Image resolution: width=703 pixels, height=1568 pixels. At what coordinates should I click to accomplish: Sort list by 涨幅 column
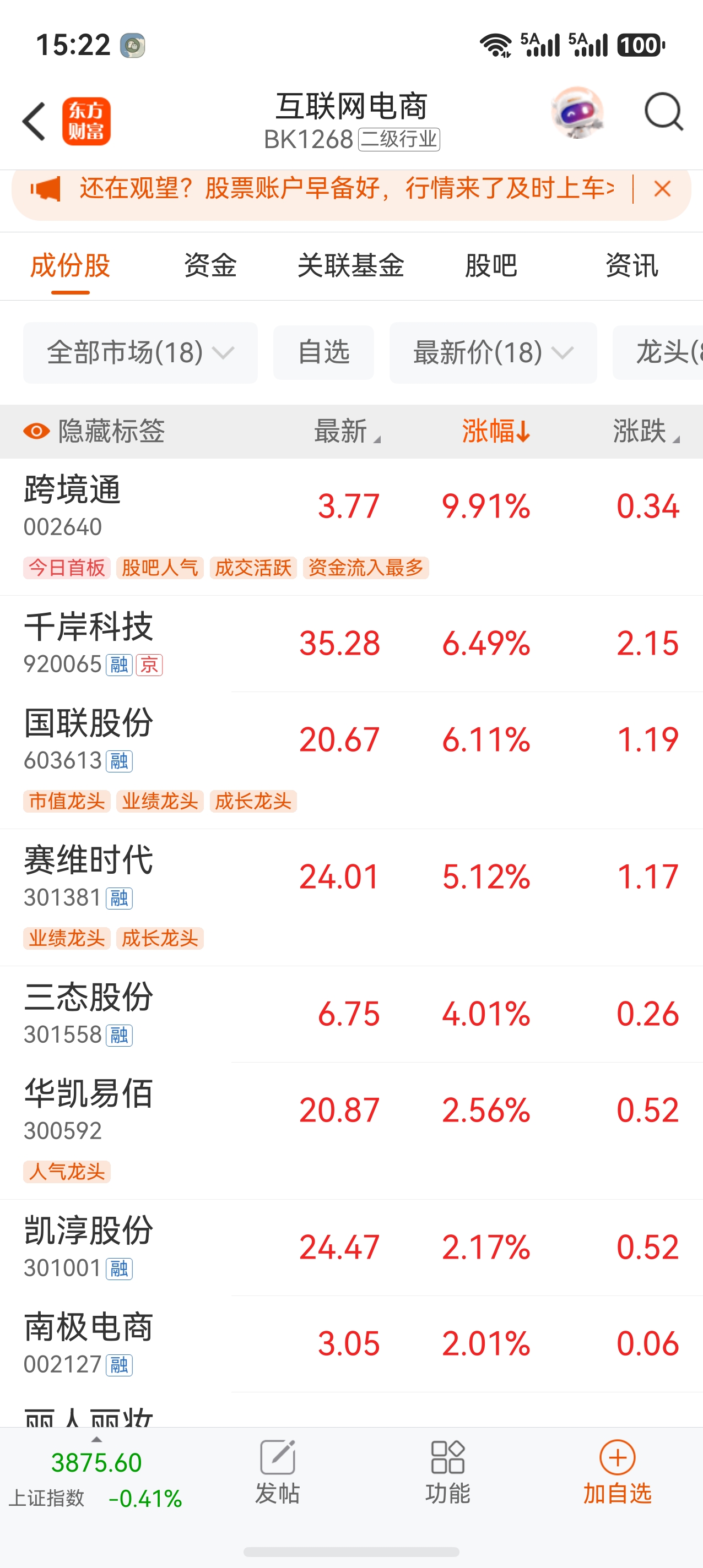pyautogui.click(x=496, y=432)
